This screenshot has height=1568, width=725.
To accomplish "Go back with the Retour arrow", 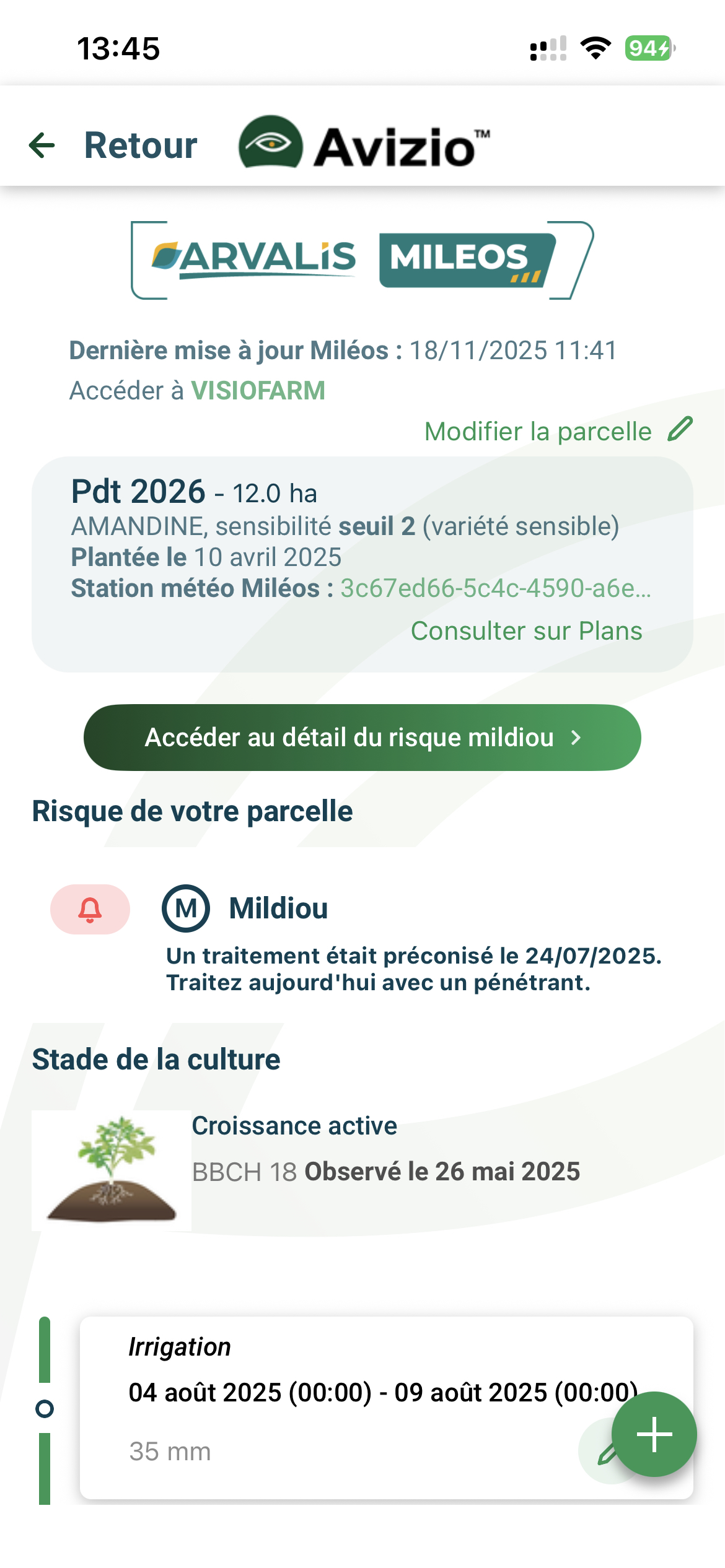I will tap(43, 146).
